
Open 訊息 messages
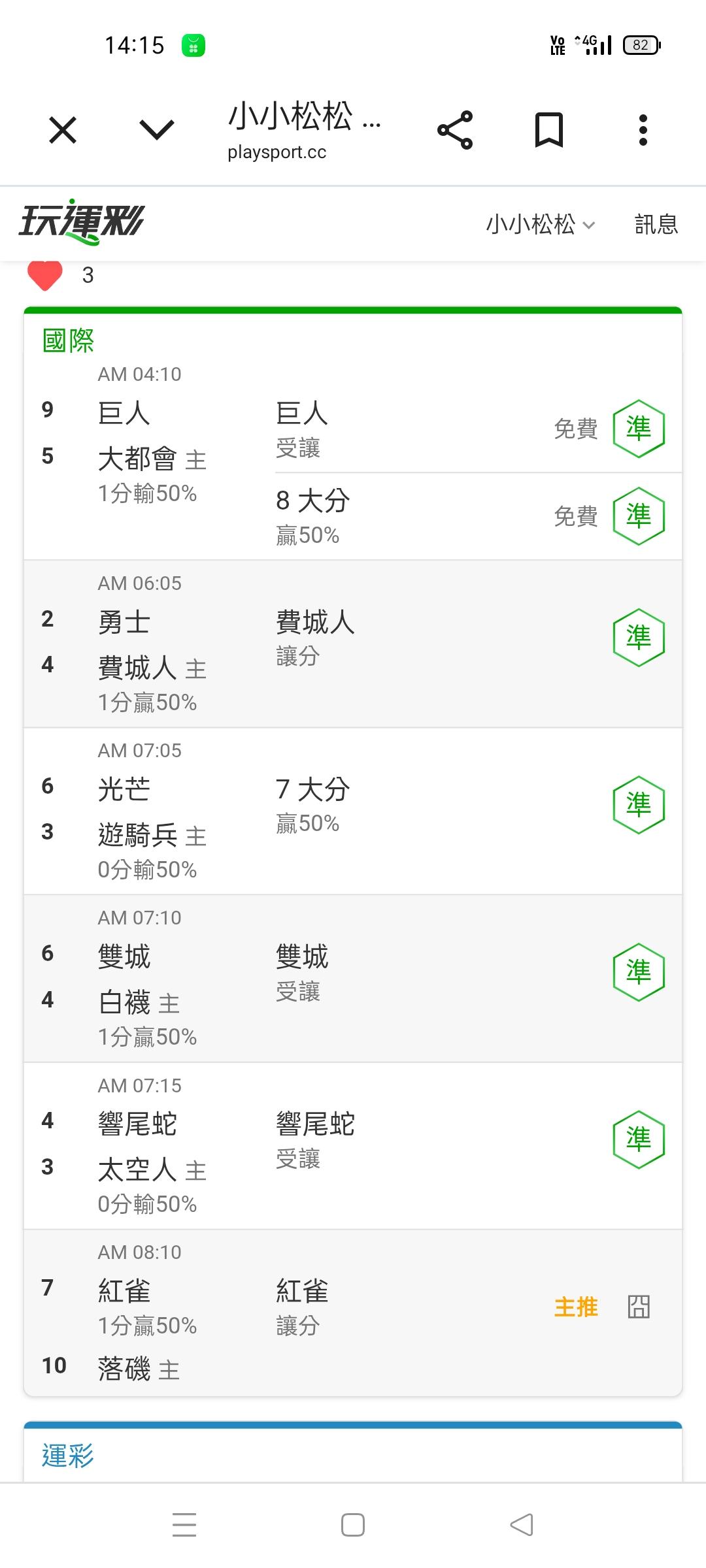pyautogui.click(x=656, y=225)
